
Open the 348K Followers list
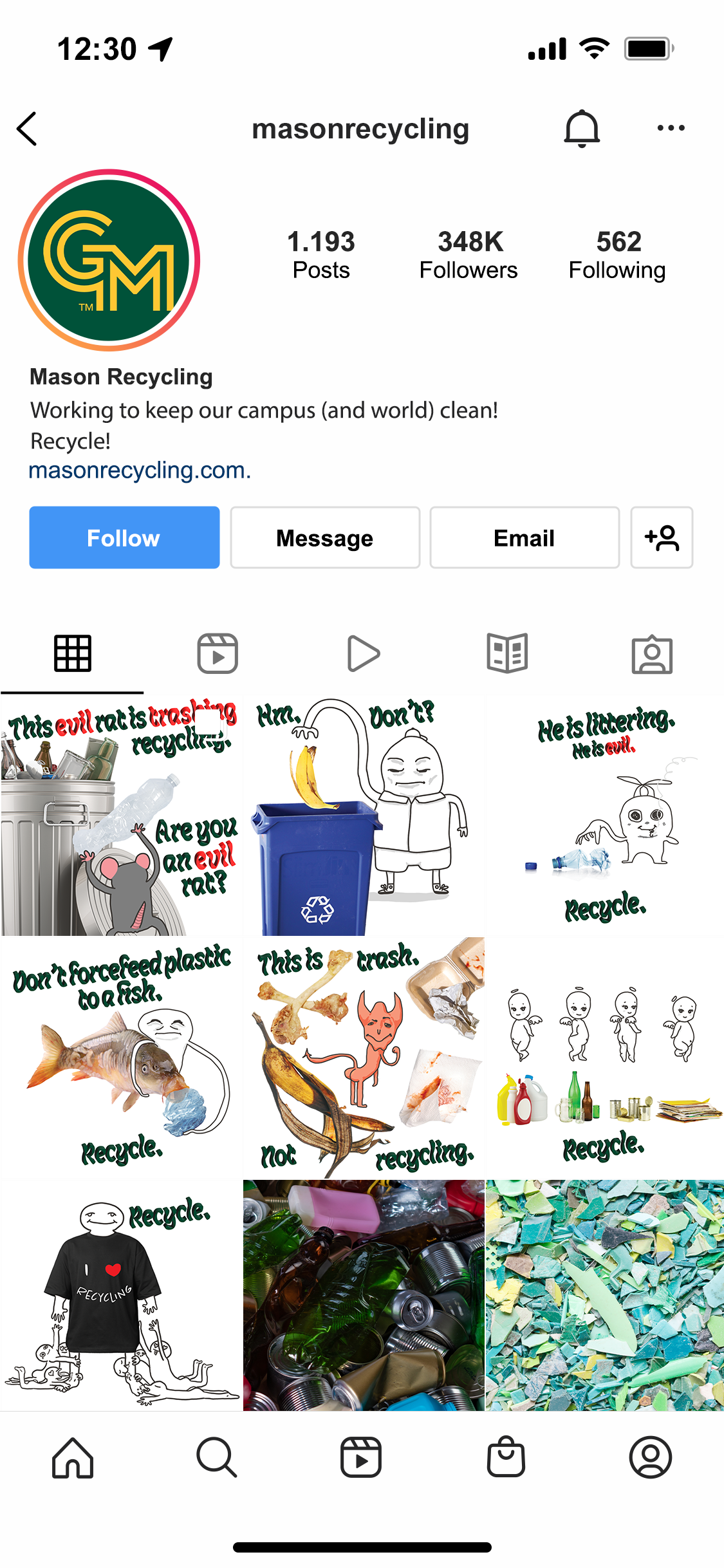point(469,255)
